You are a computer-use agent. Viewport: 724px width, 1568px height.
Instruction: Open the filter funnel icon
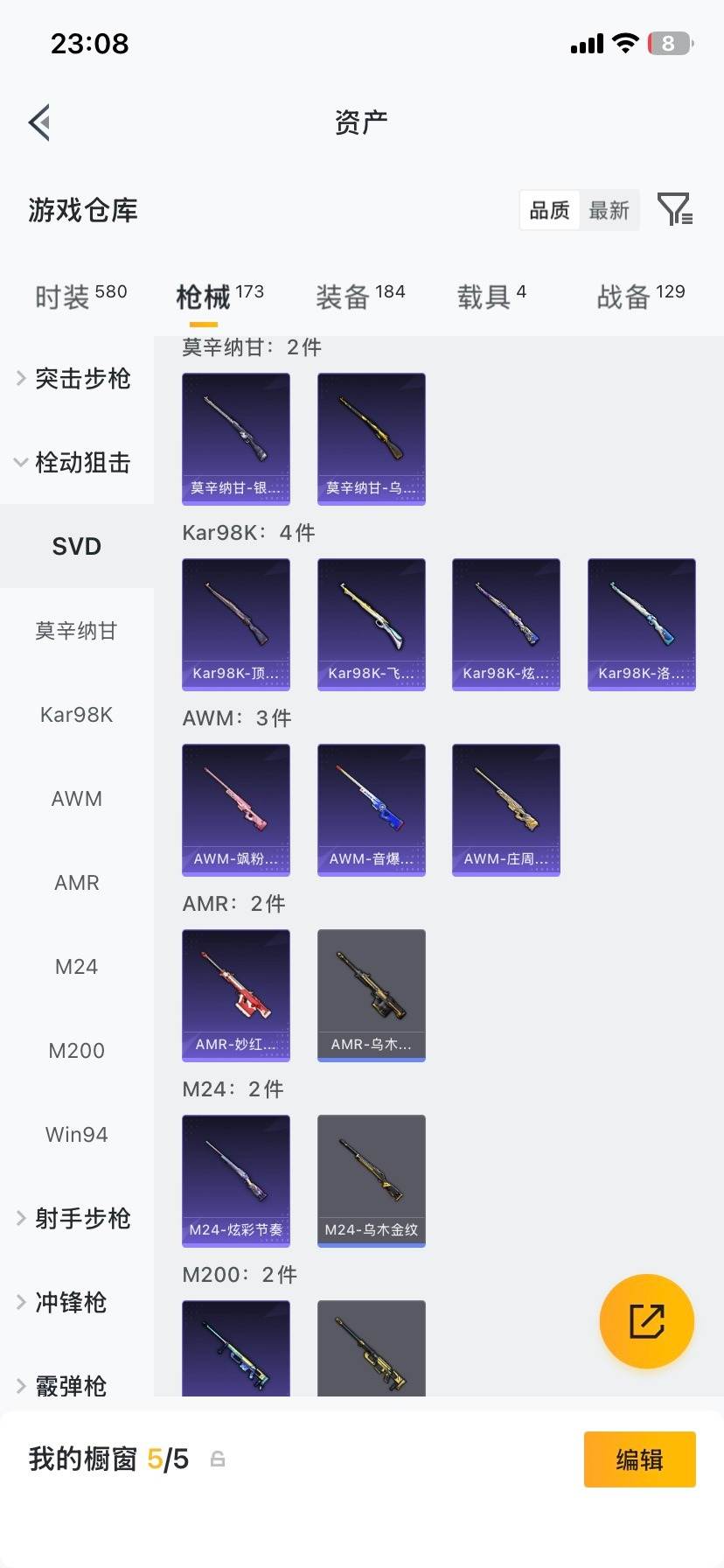tap(673, 210)
